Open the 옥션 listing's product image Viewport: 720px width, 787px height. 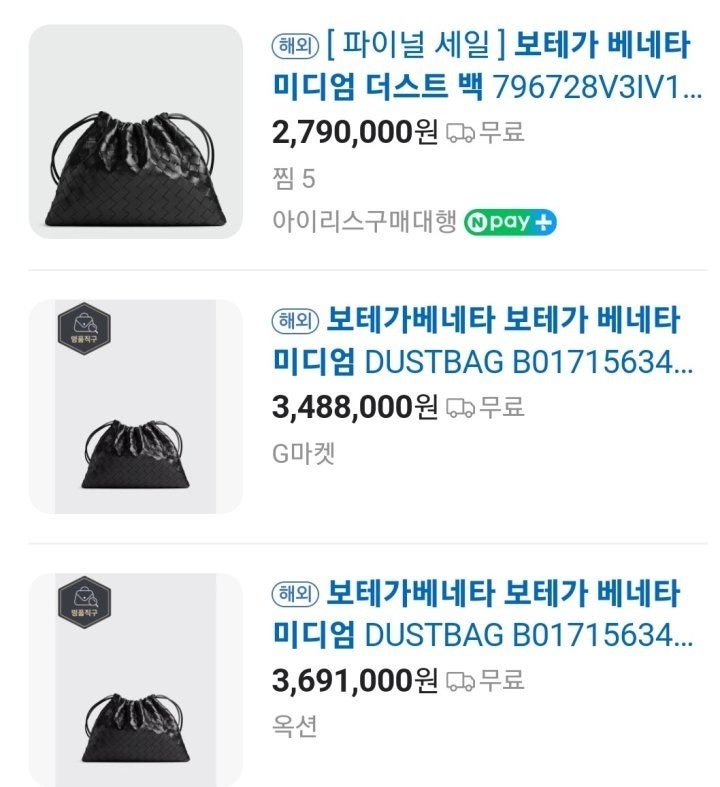(x=135, y=680)
